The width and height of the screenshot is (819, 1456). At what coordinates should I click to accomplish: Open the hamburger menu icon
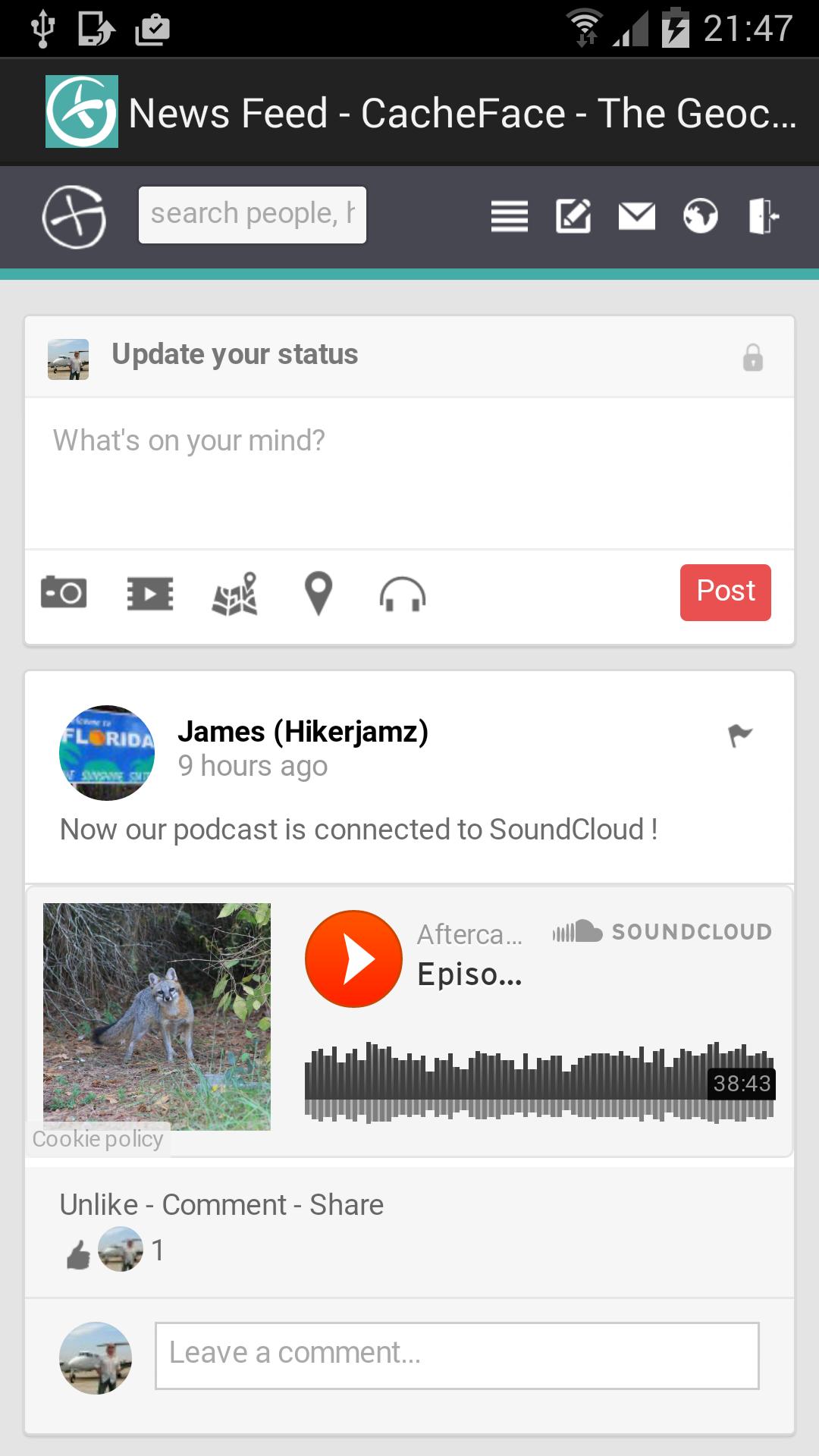pos(509,216)
